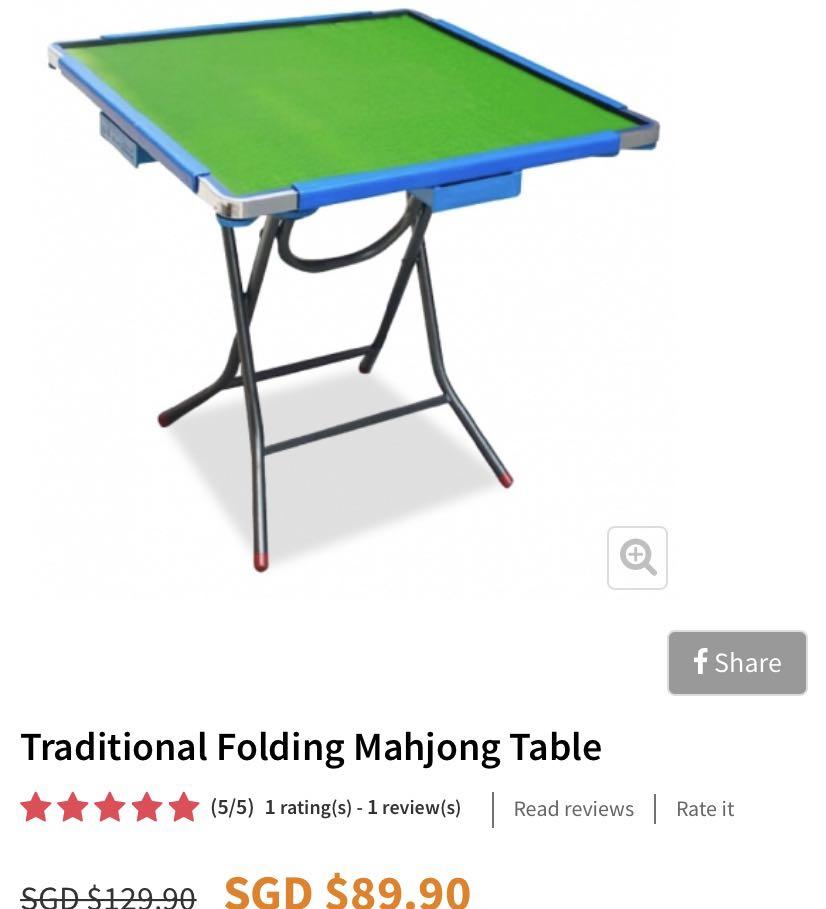
Task: Click the five-star rating row
Action: 111,806
